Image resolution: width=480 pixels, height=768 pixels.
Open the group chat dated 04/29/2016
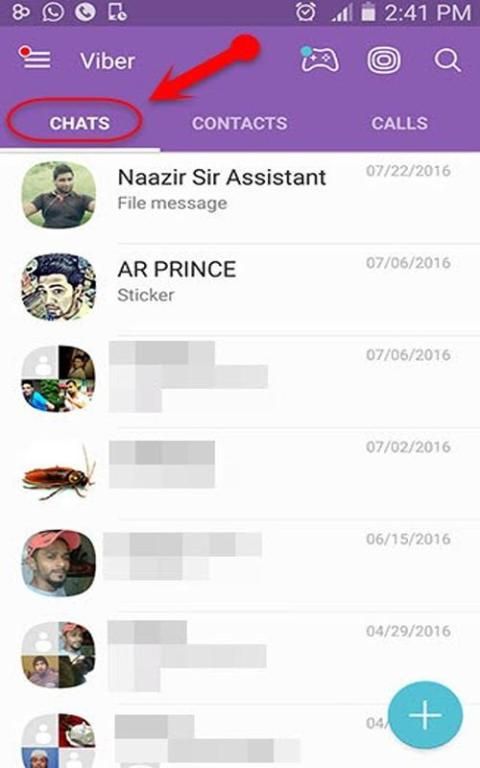pos(240,655)
